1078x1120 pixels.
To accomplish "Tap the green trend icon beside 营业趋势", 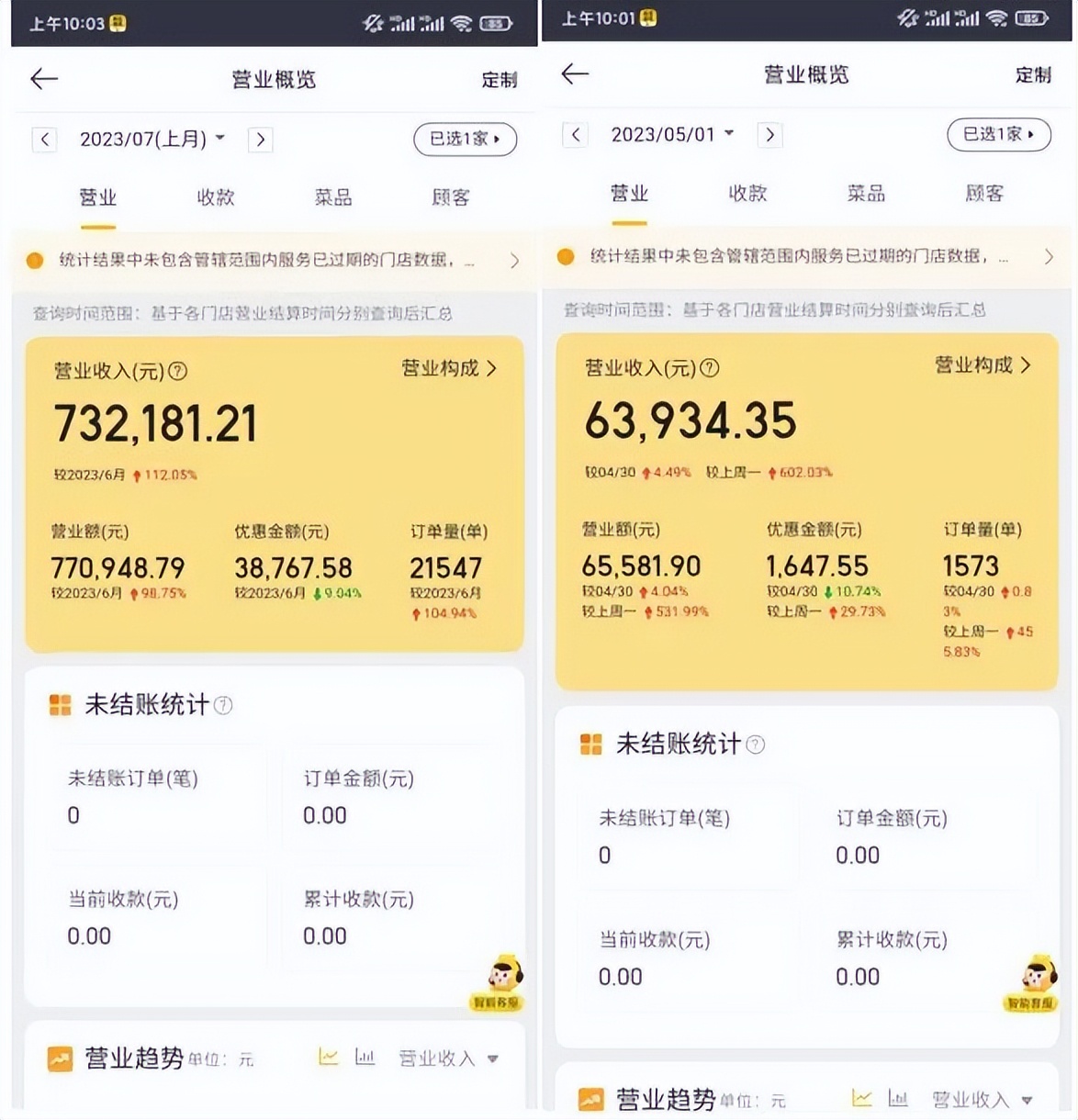I will pos(59,1058).
